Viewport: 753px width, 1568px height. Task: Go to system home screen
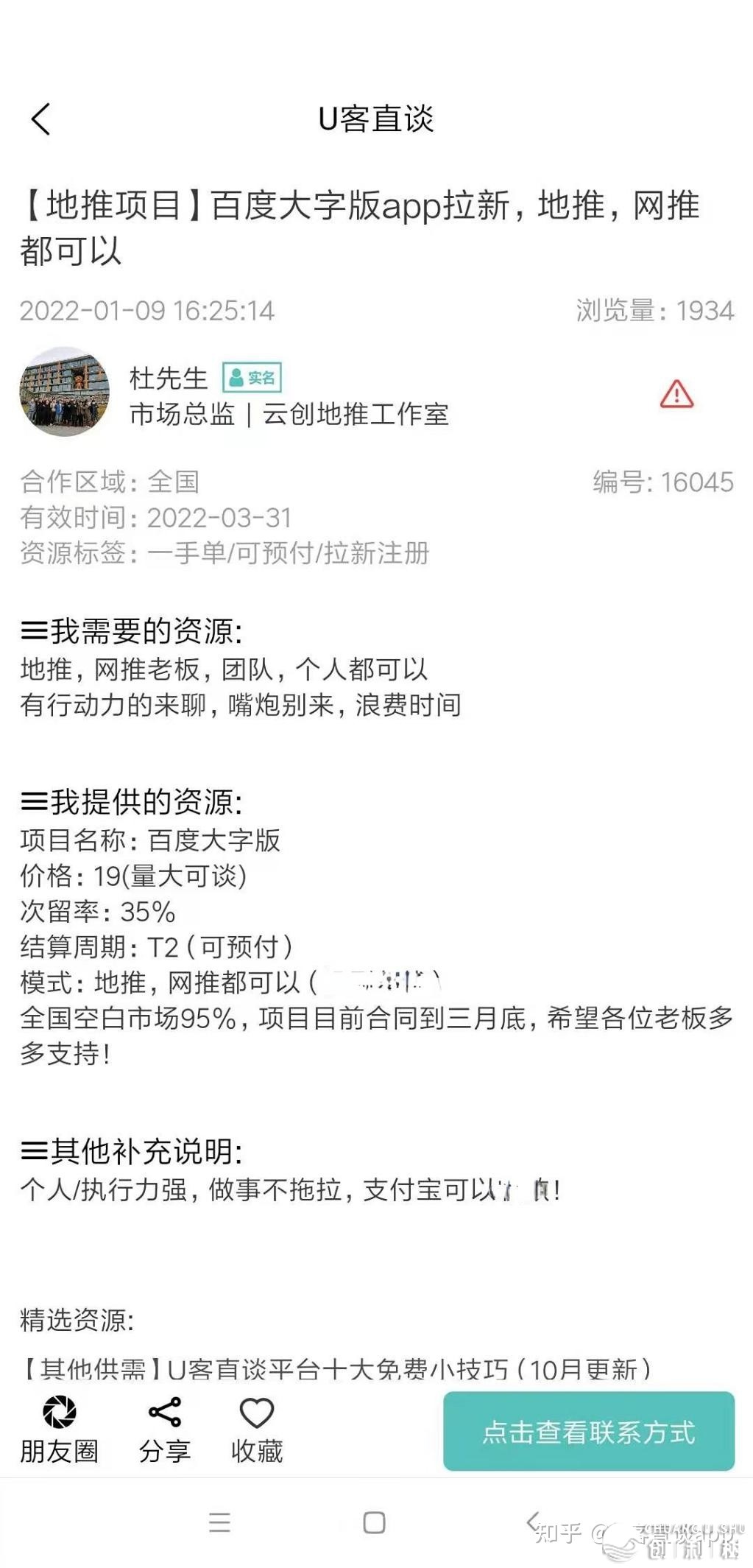[374, 1522]
